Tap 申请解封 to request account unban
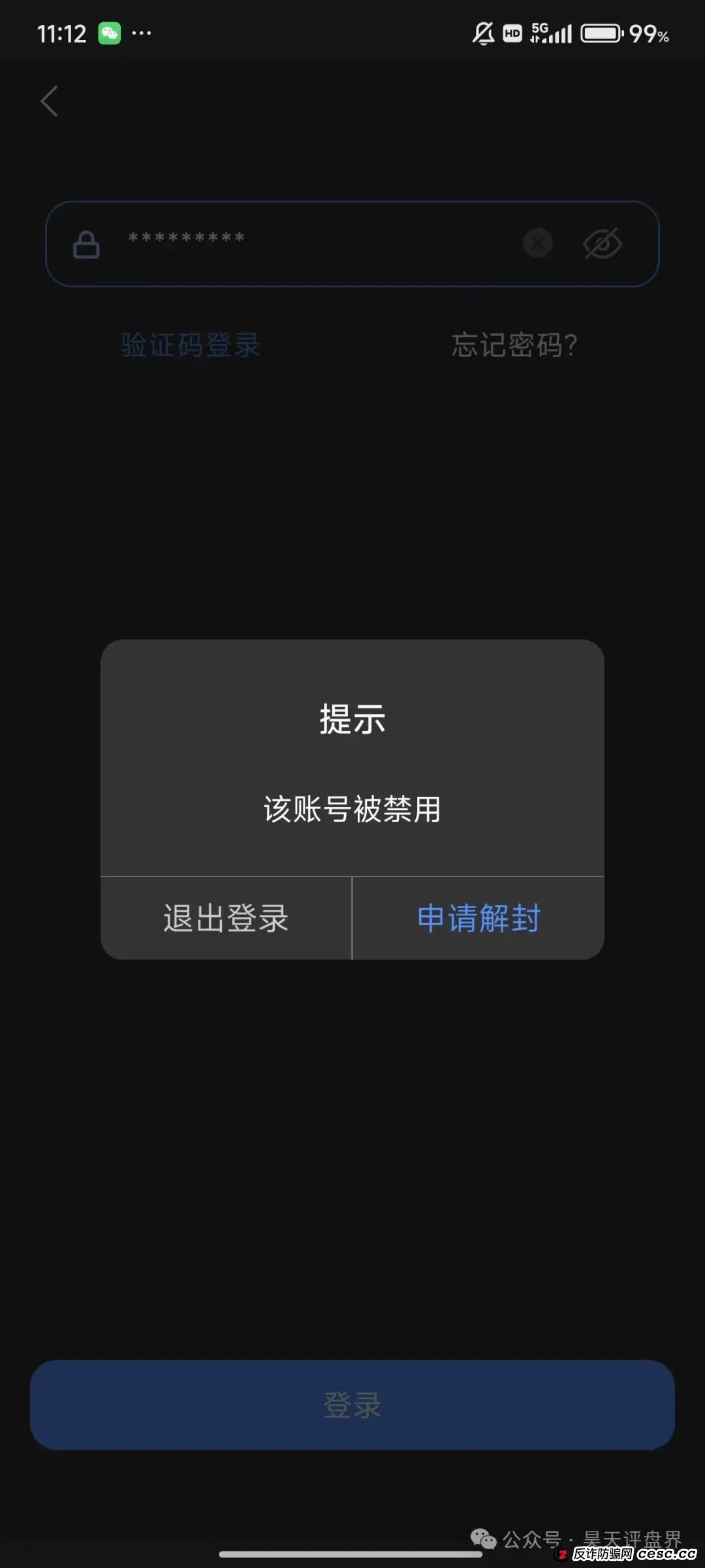Screen dimensions: 705x1568 click(x=477, y=918)
